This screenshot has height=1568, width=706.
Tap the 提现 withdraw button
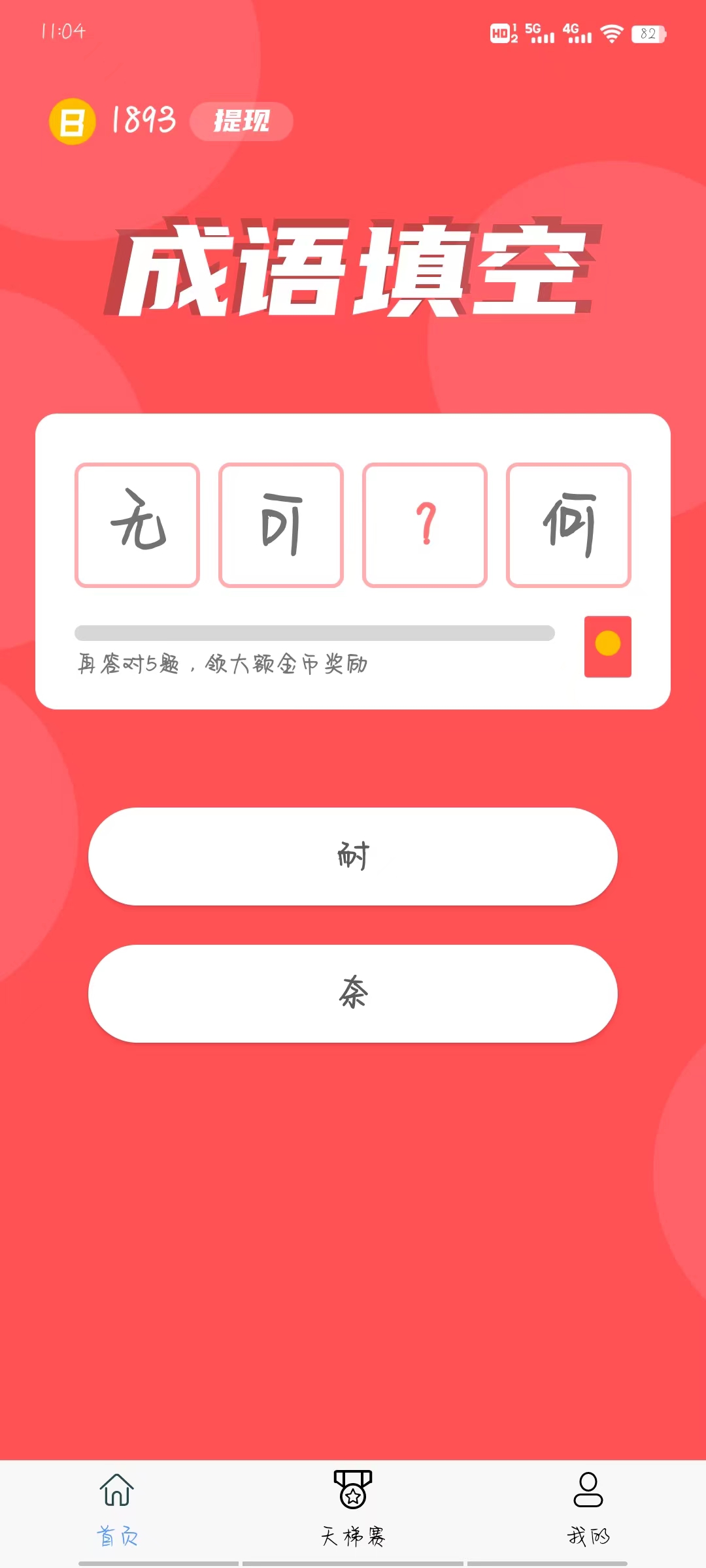241,122
